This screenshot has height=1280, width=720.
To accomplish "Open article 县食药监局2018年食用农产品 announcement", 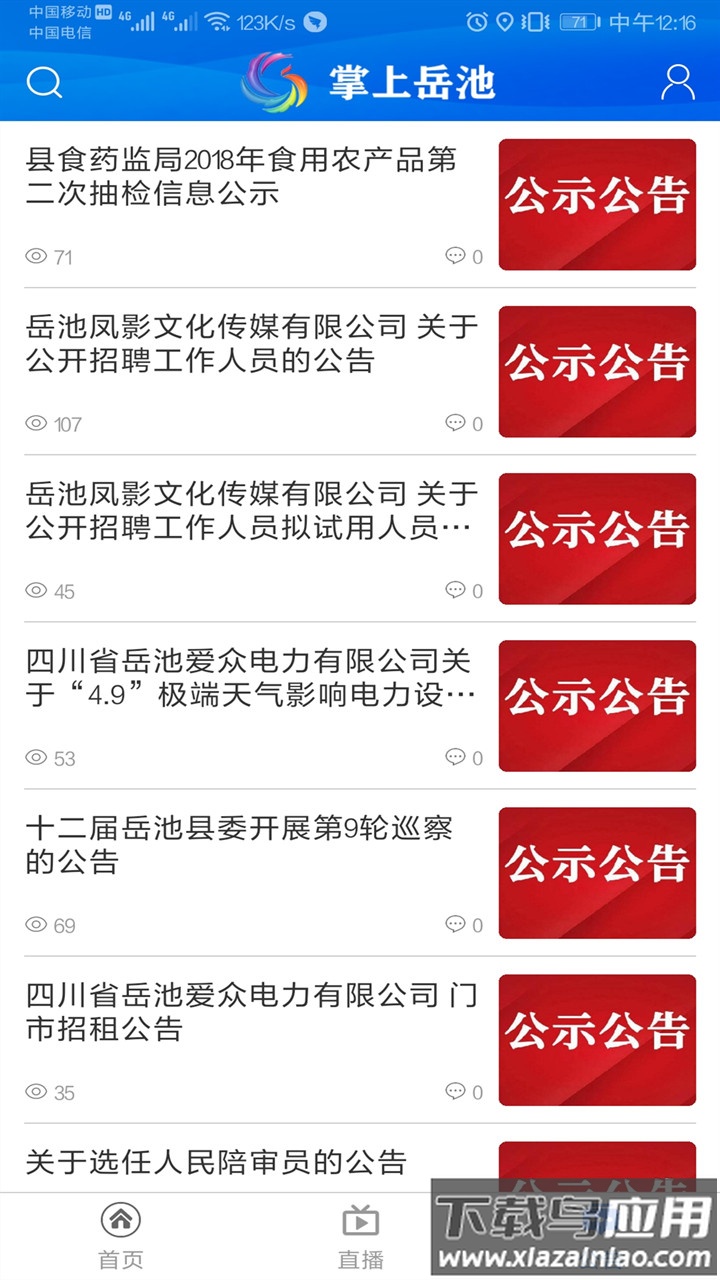I will [240, 177].
